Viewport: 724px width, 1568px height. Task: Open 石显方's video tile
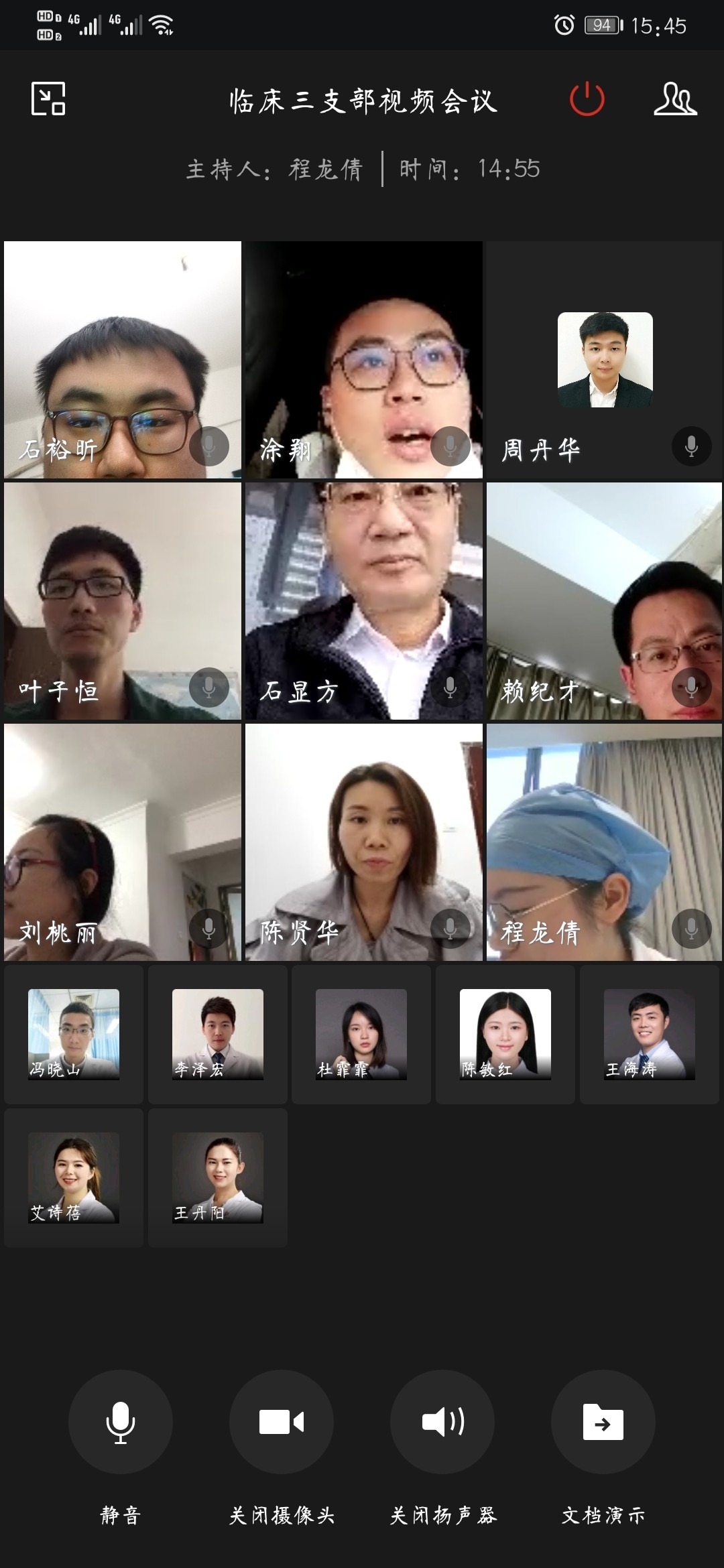(363, 600)
